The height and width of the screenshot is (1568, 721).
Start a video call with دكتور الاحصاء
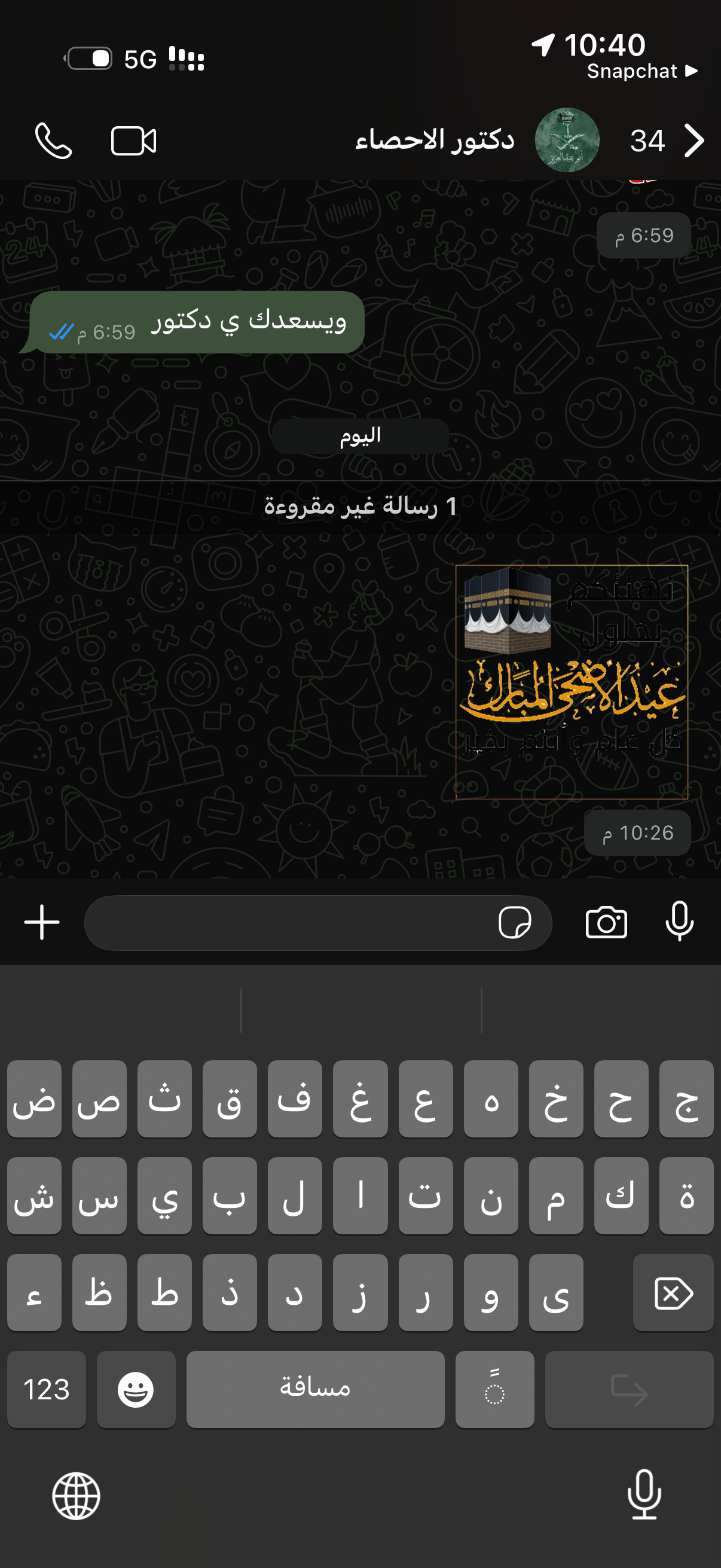pyautogui.click(x=133, y=141)
